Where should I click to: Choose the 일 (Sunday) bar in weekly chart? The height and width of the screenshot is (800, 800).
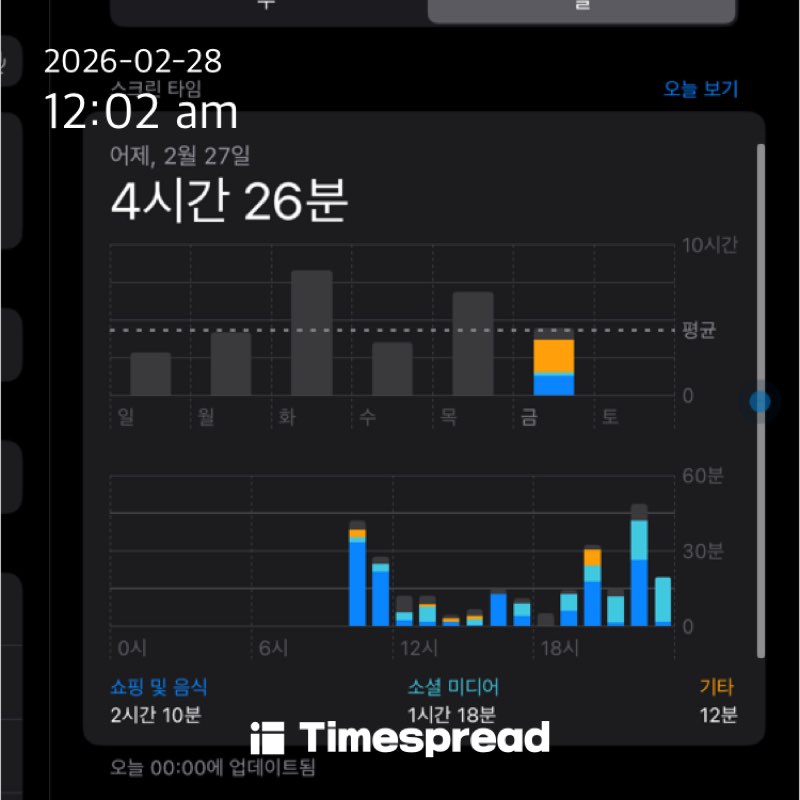pyautogui.click(x=150, y=374)
